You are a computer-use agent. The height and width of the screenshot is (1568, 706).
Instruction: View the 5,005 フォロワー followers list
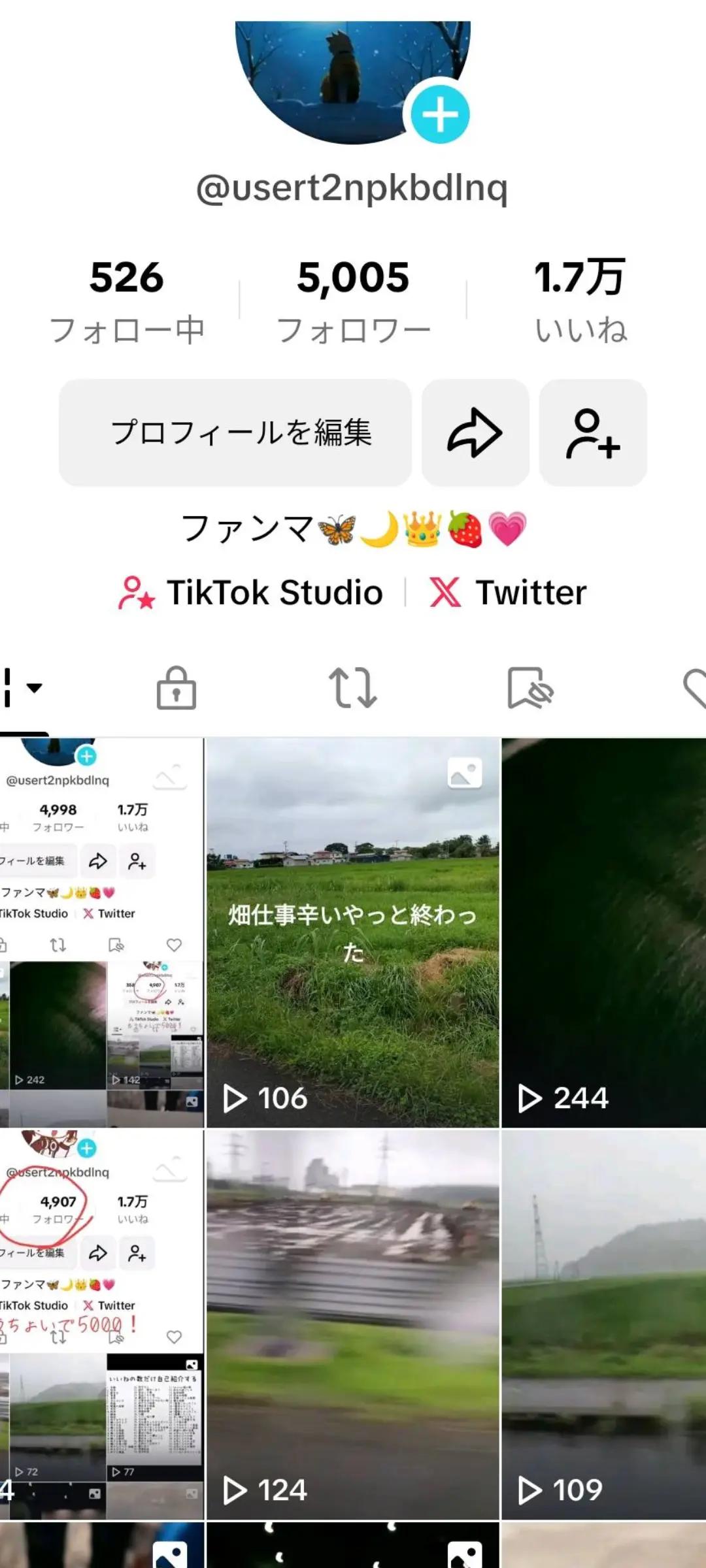pos(353,300)
